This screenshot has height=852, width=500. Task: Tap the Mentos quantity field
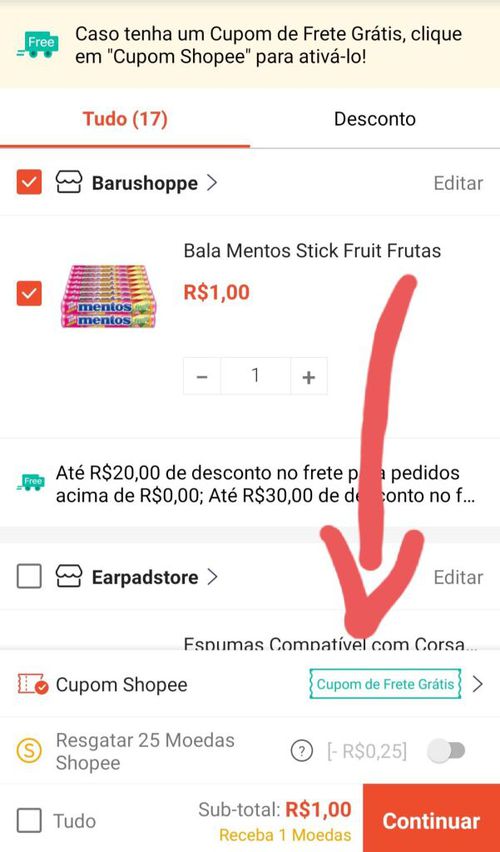pyautogui.click(x=255, y=376)
